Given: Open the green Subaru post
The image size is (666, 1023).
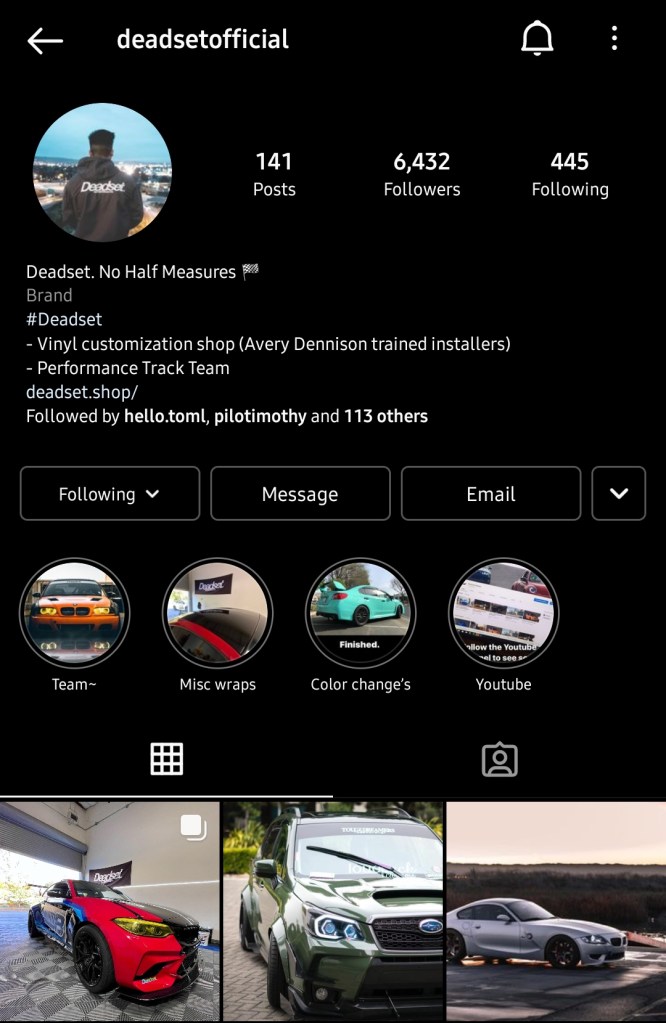Looking at the screenshot, I should [333, 910].
